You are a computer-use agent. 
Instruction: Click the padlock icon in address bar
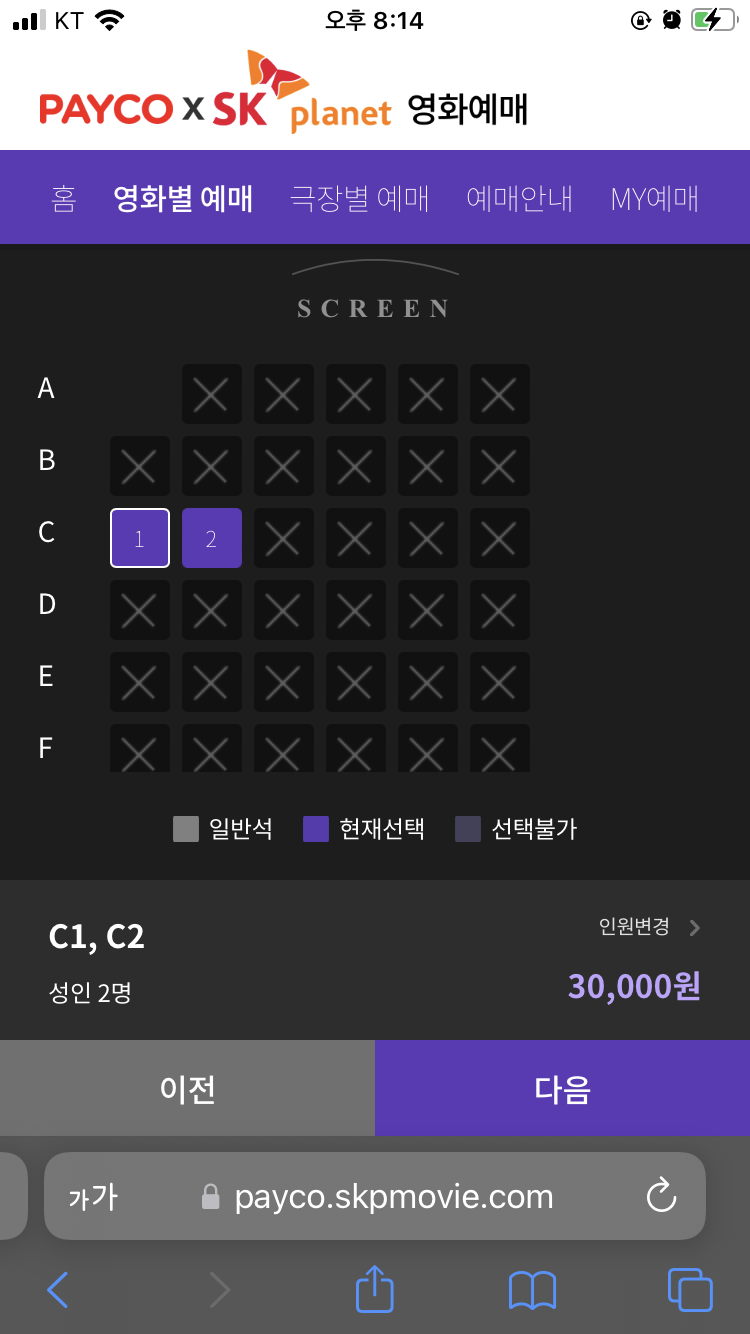click(208, 1196)
